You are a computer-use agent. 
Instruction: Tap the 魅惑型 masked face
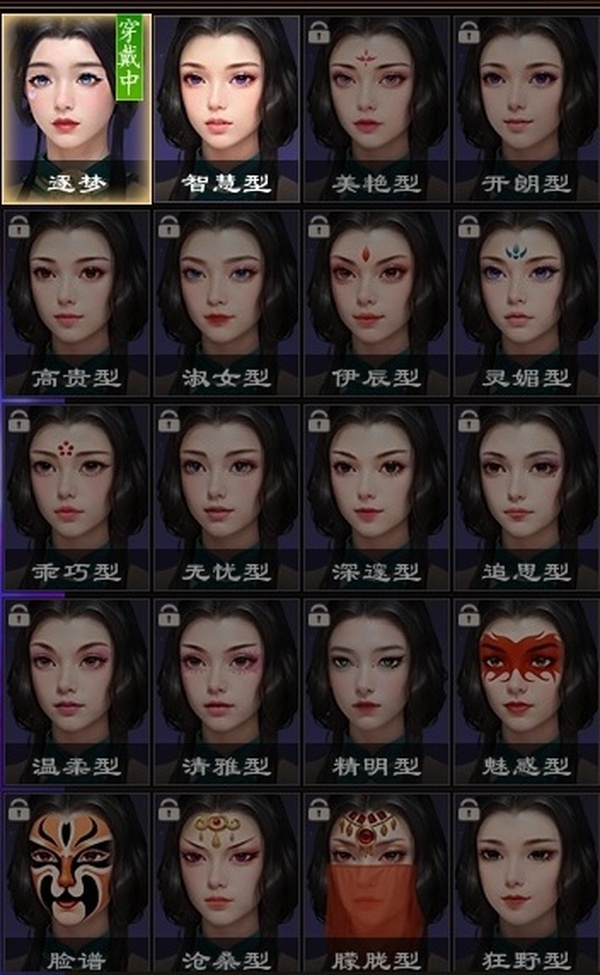[x=526, y=690]
